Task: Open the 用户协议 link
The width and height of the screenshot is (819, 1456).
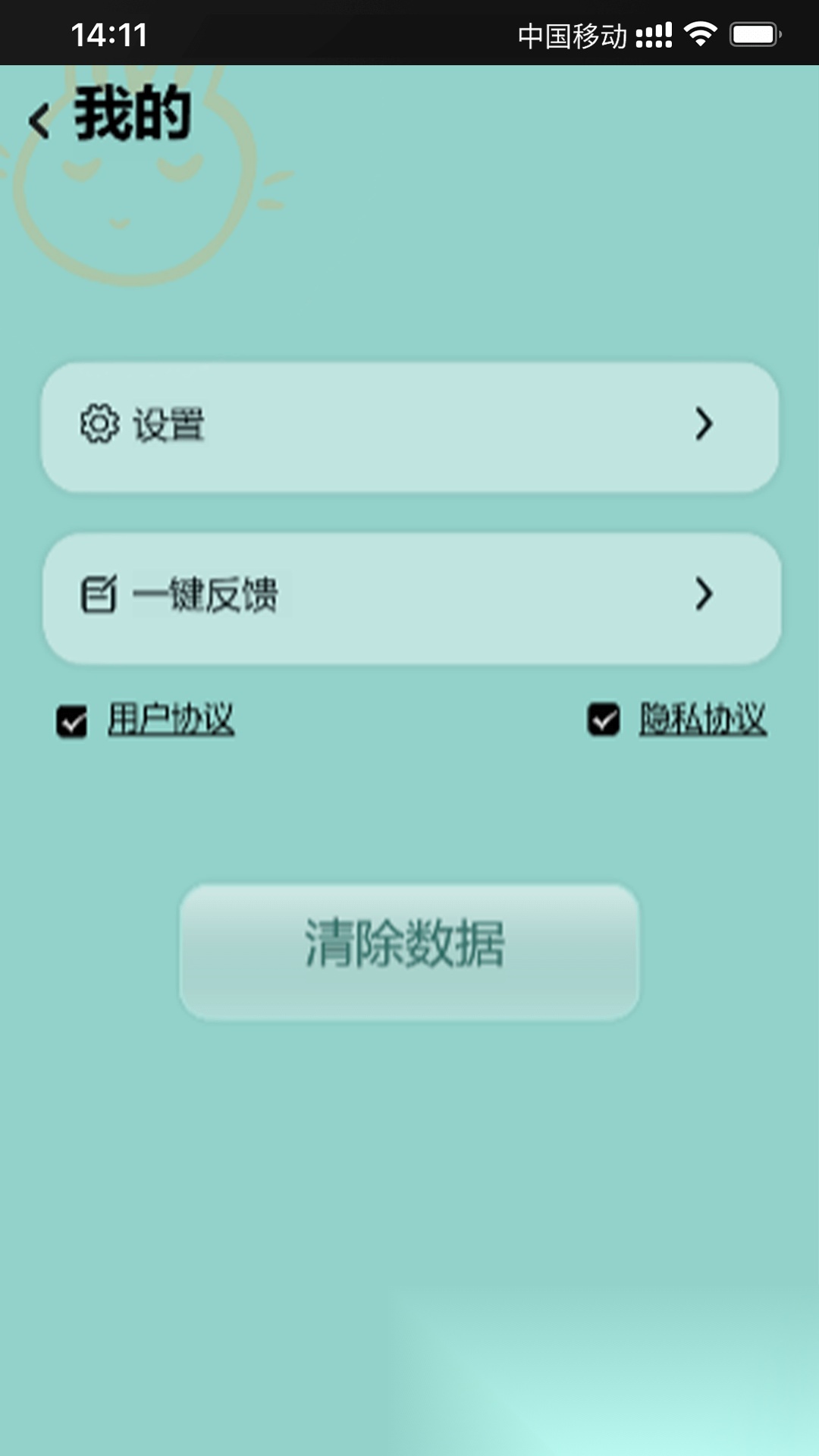Action: click(171, 719)
